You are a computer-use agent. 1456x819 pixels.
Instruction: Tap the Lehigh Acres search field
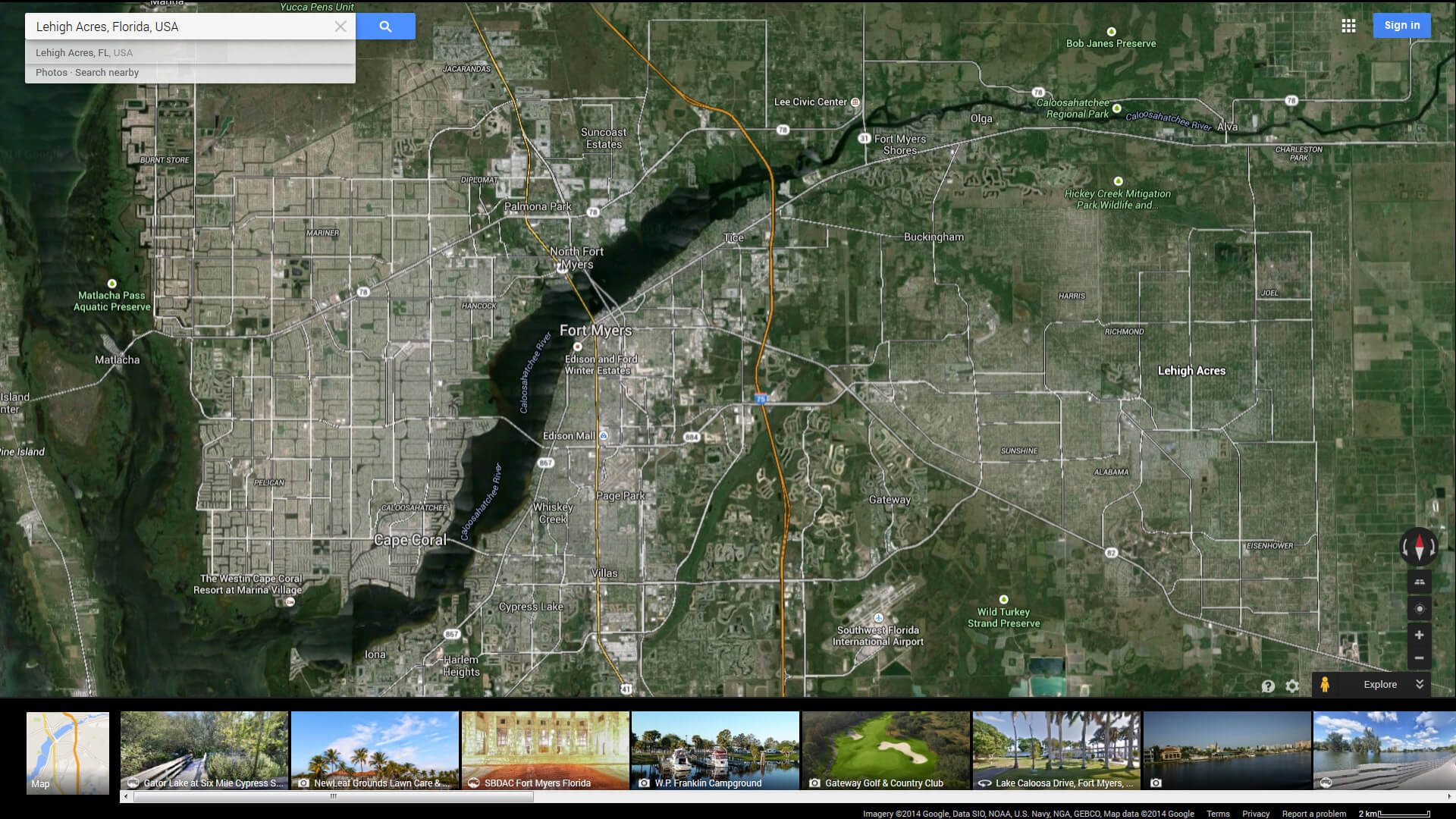[178, 27]
